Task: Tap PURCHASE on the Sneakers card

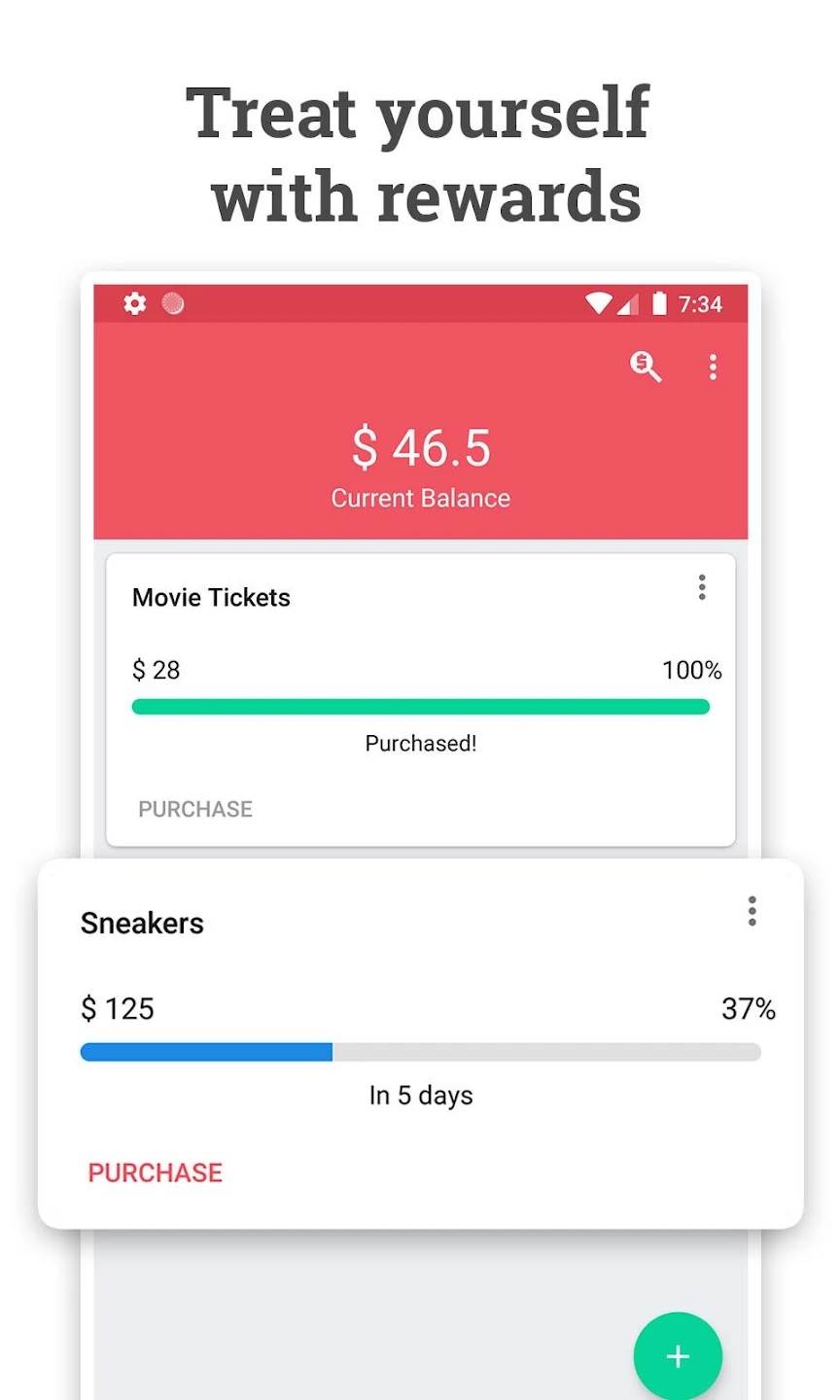Action: [x=155, y=1172]
